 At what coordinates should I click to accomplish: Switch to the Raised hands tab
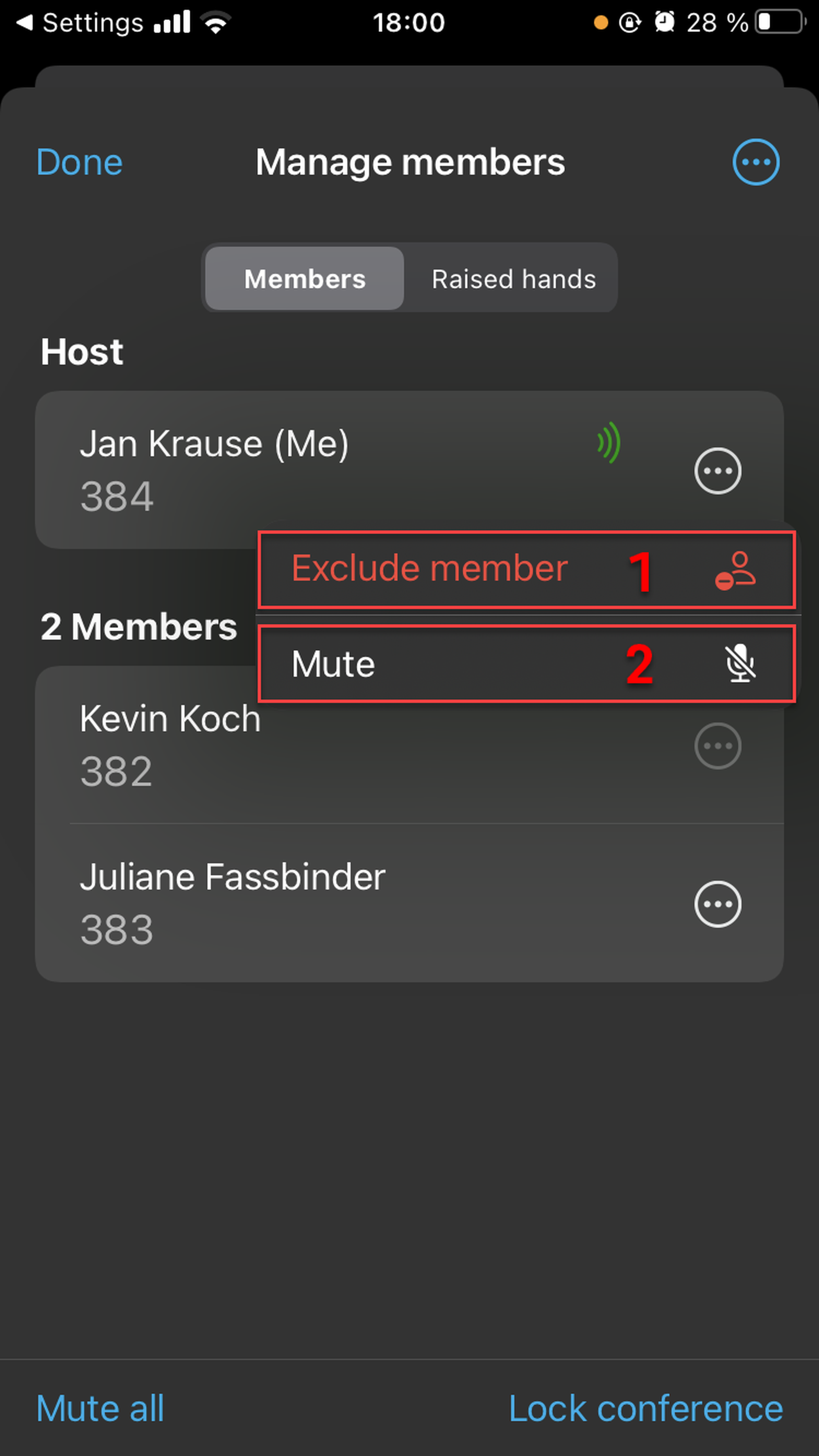(513, 279)
